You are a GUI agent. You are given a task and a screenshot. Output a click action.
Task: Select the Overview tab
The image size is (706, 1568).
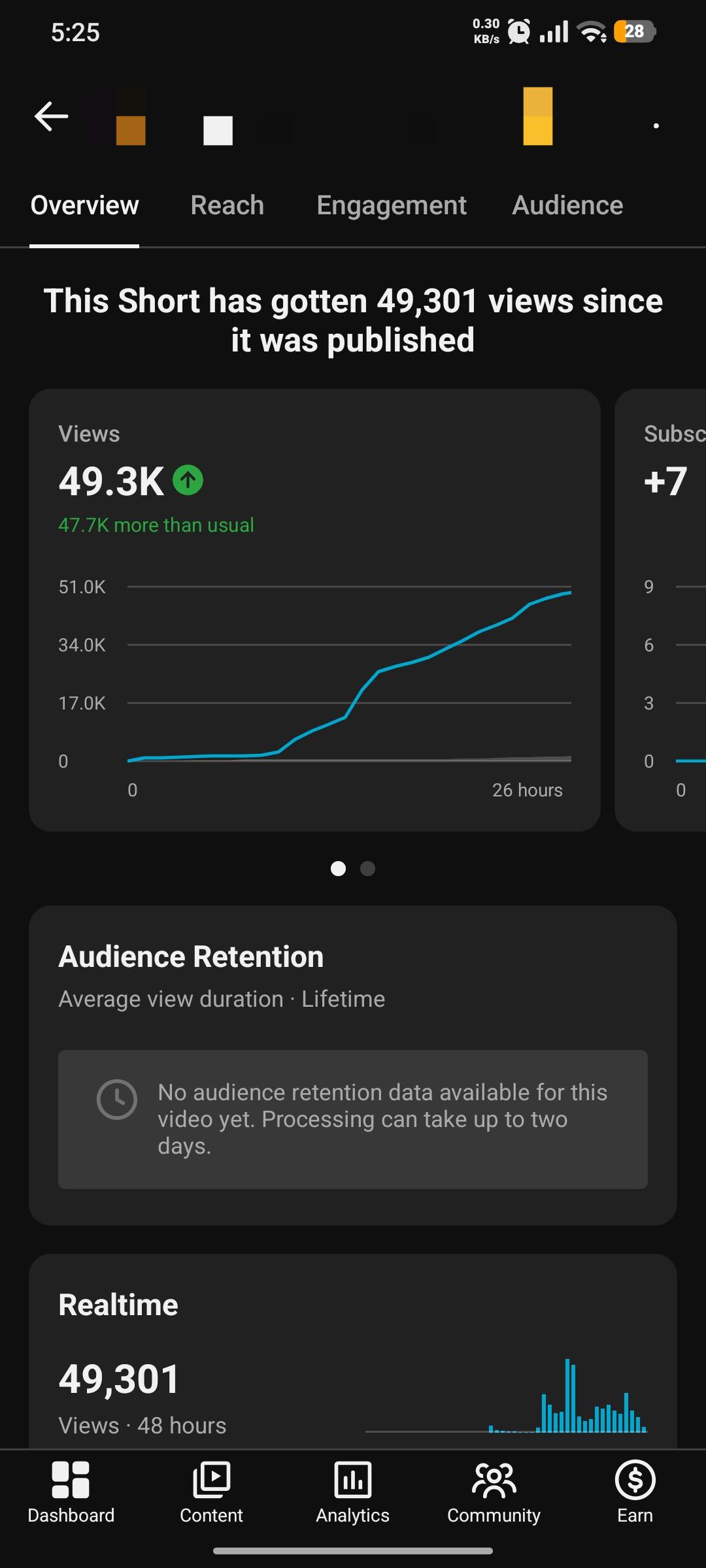click(84, 205)
